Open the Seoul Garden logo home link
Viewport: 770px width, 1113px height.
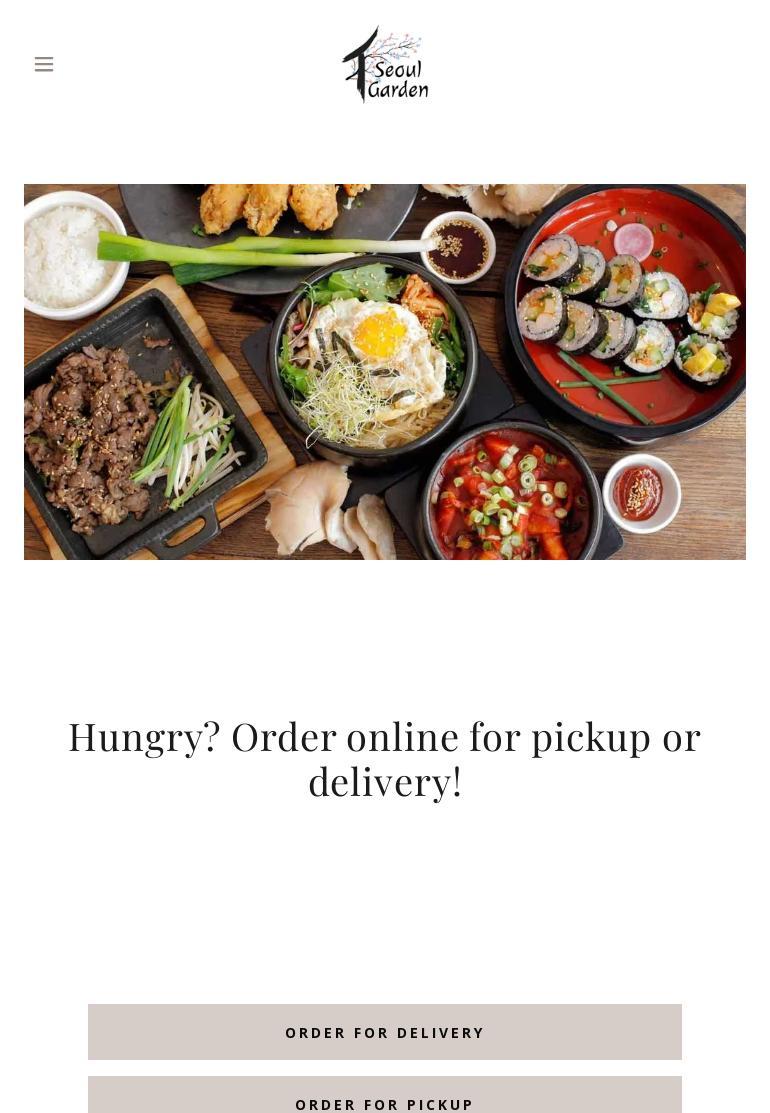click(x=385, y=65)
